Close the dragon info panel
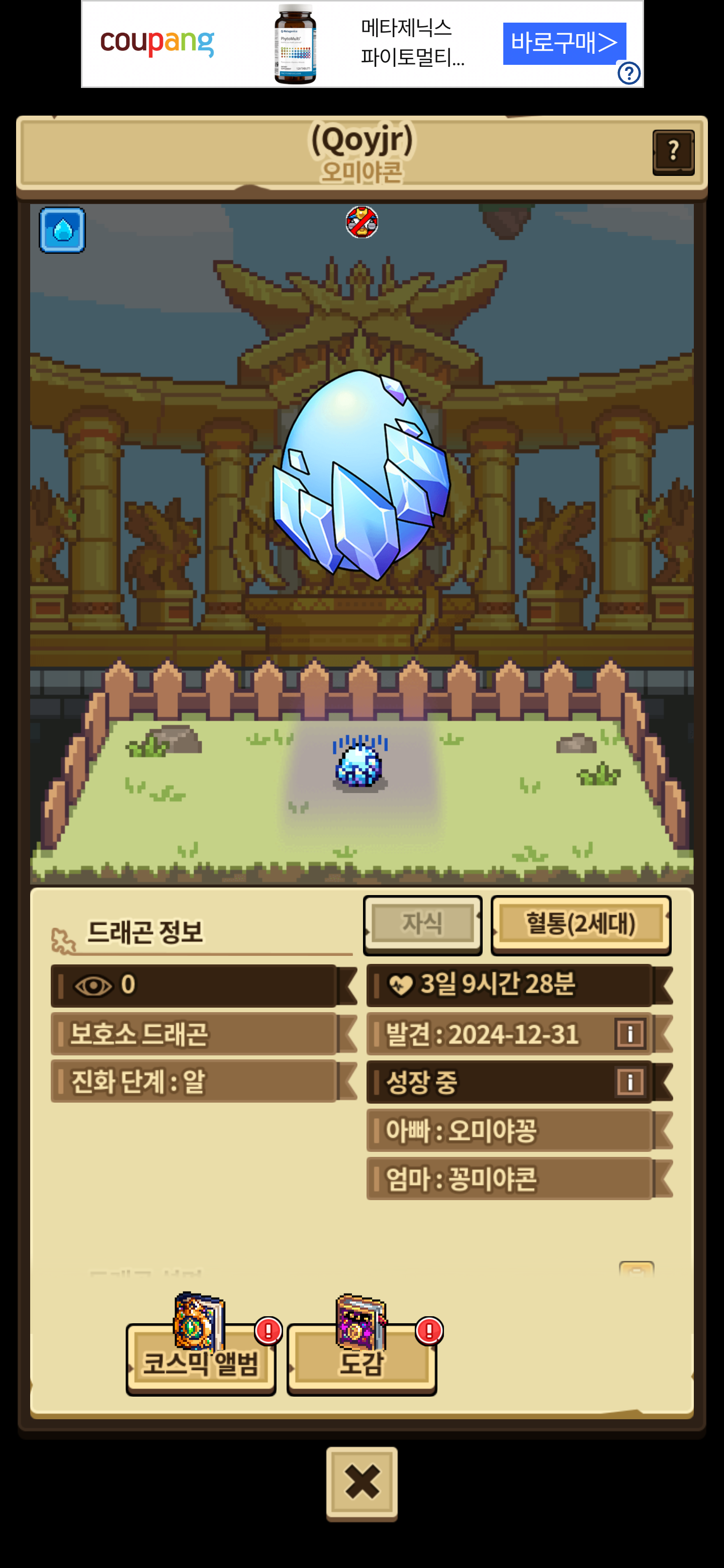This screenshot has width=724, height=1568. coord(361,1482)
